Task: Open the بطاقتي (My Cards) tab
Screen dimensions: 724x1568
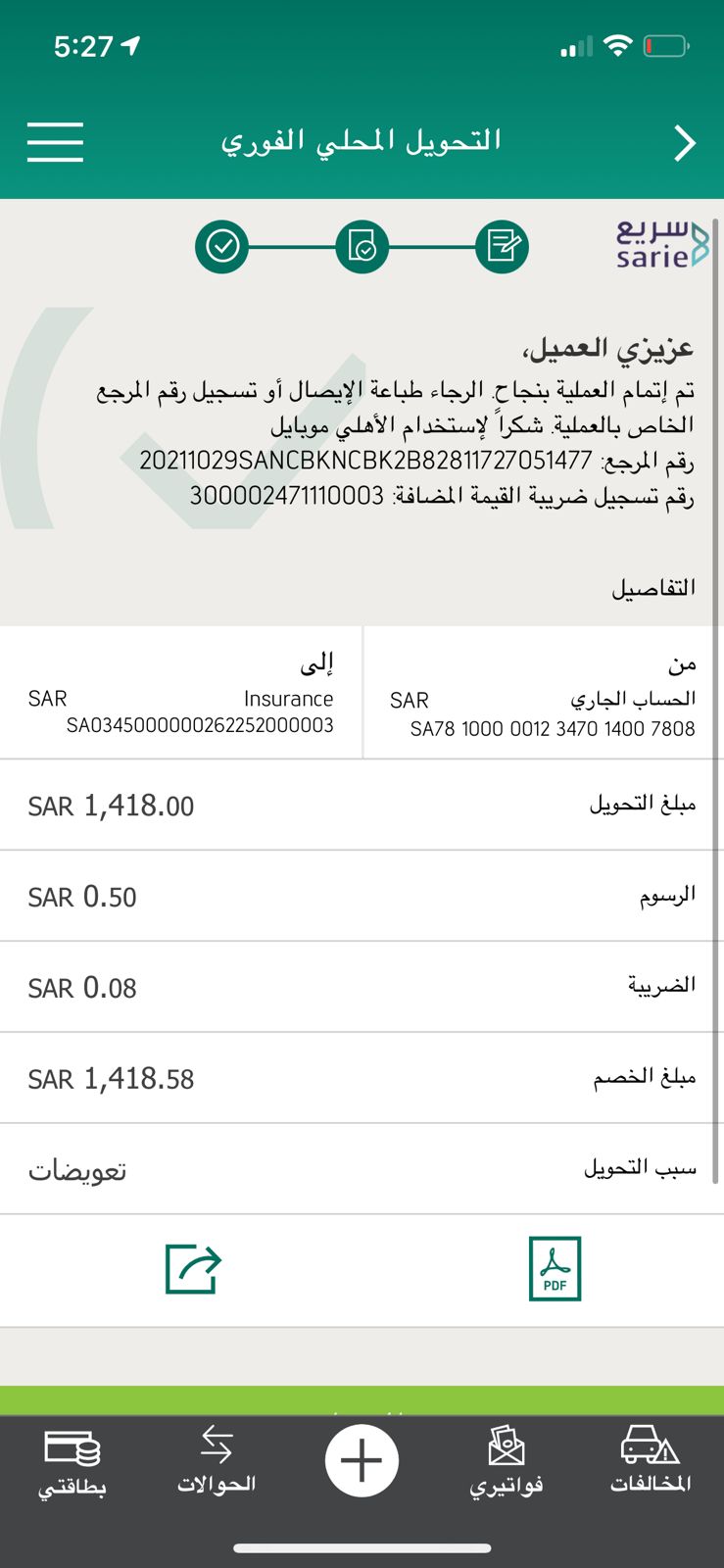Action: click(72, 1462)
